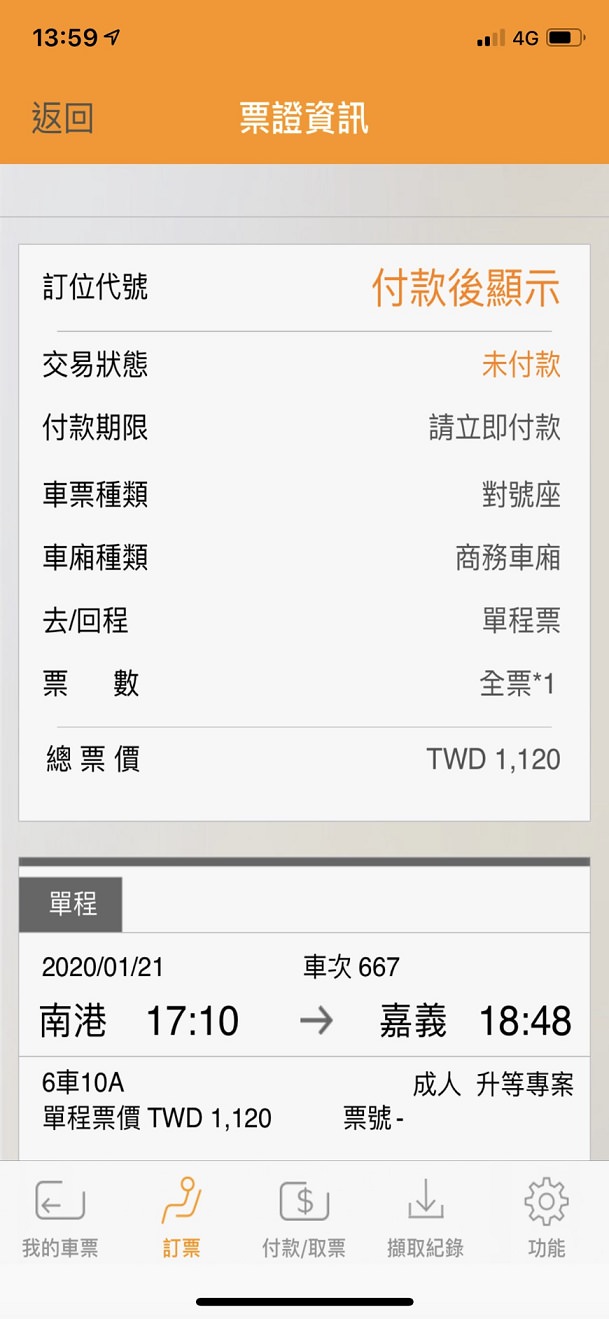Select the 擷取紀錄 tab

coord(425,1217)
